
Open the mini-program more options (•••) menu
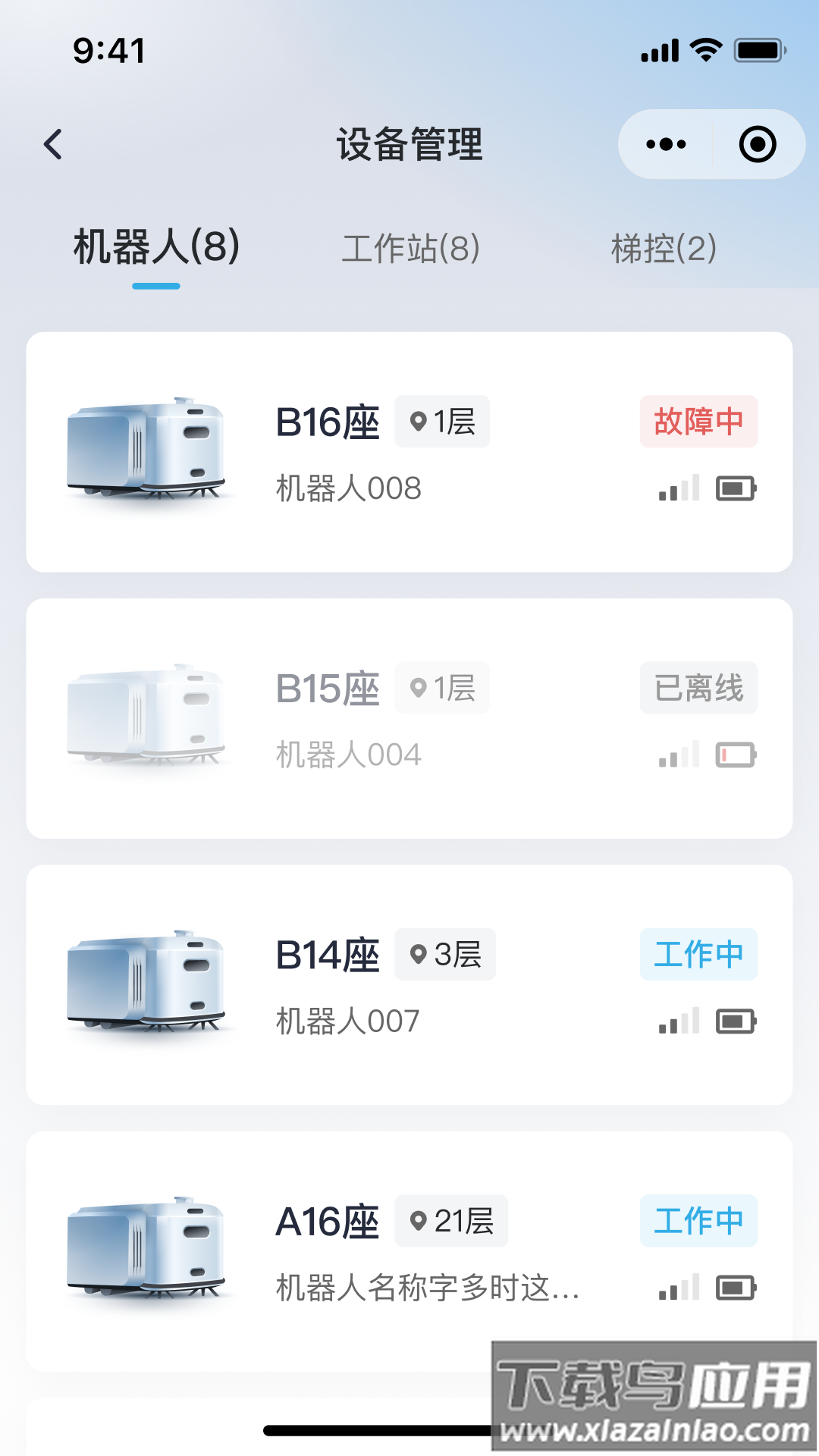[x=666, y=143]
